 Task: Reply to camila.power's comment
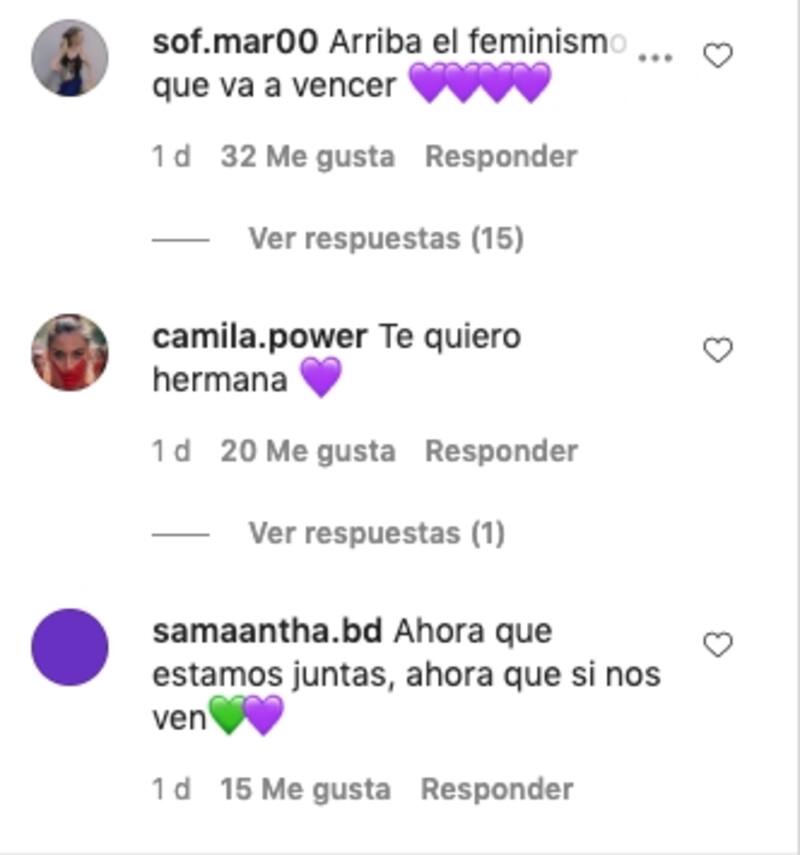coord(500,451)
